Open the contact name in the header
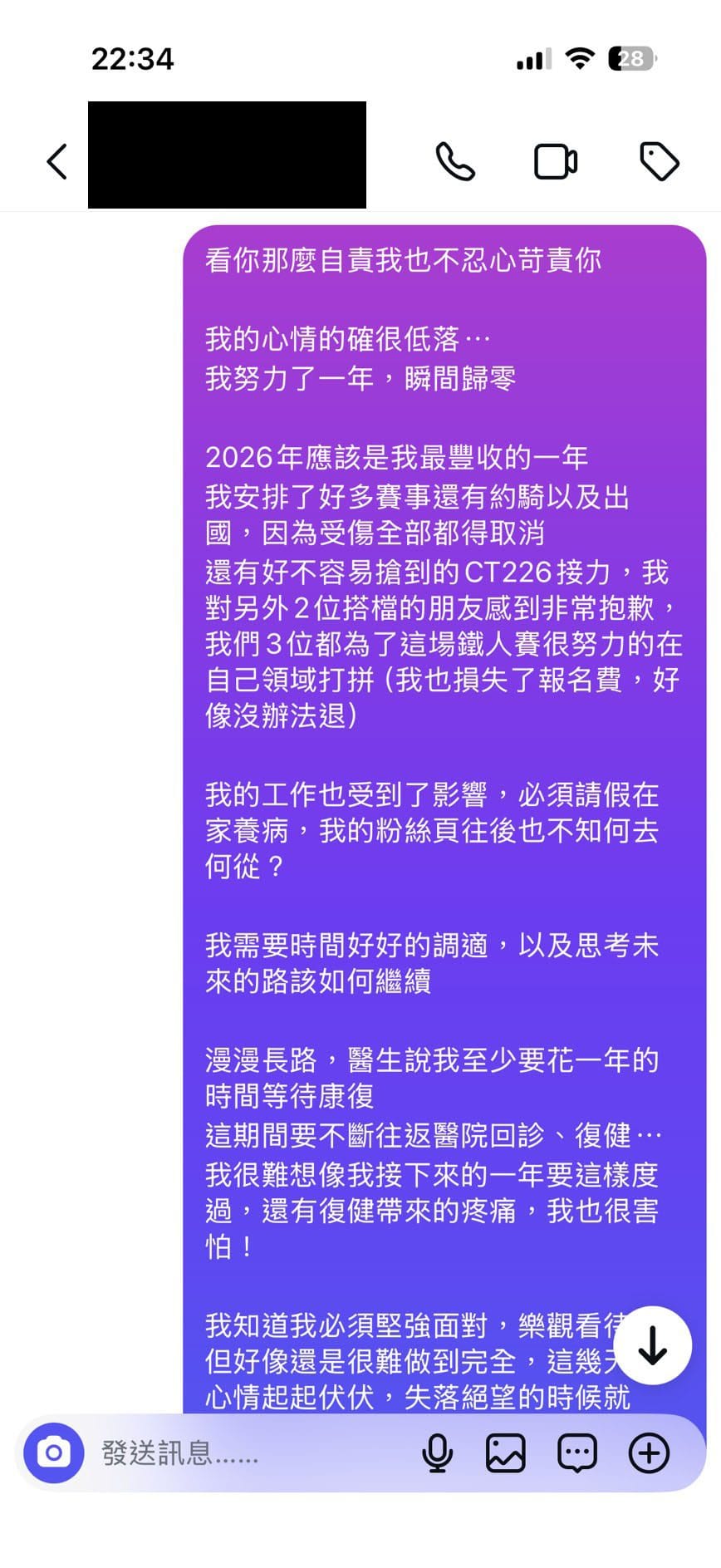 click(x=227, y=152)
